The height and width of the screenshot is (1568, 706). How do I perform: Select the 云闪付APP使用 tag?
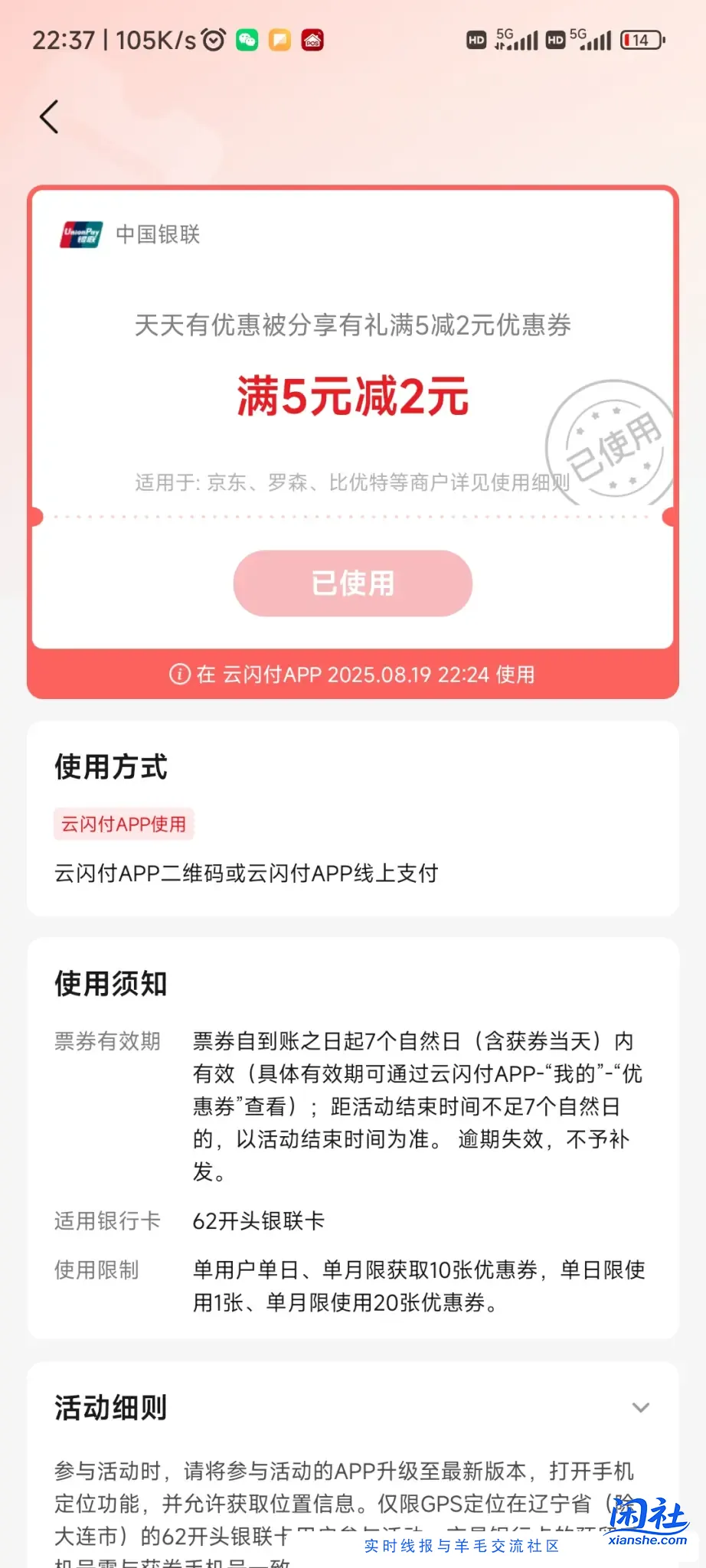(123, 825)
